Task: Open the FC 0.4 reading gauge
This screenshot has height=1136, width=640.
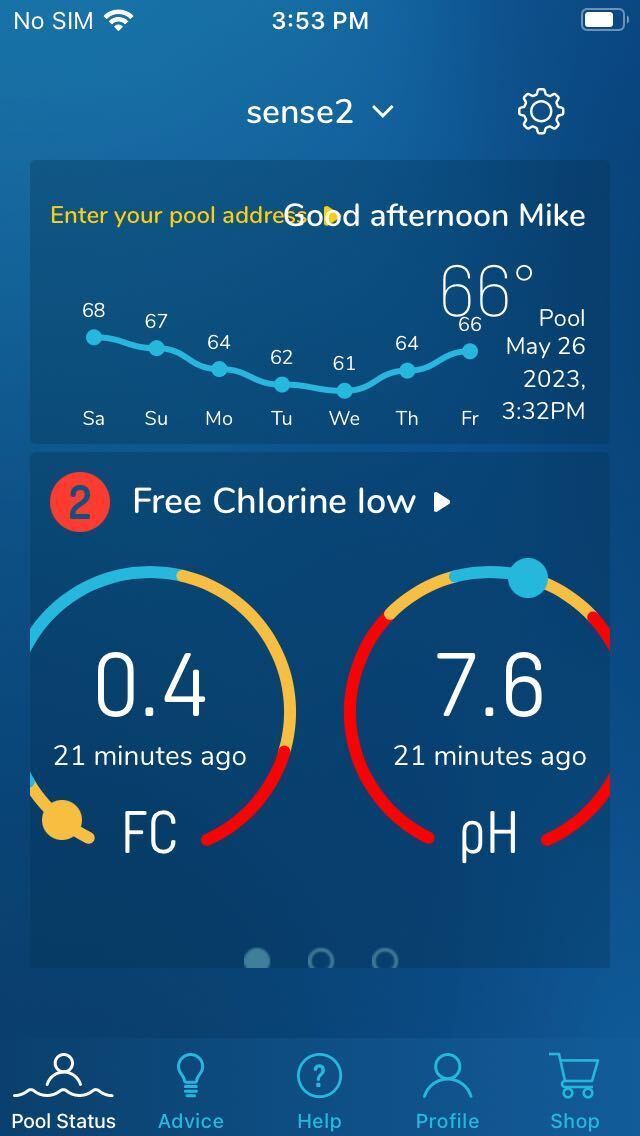Action: [150, 712]
